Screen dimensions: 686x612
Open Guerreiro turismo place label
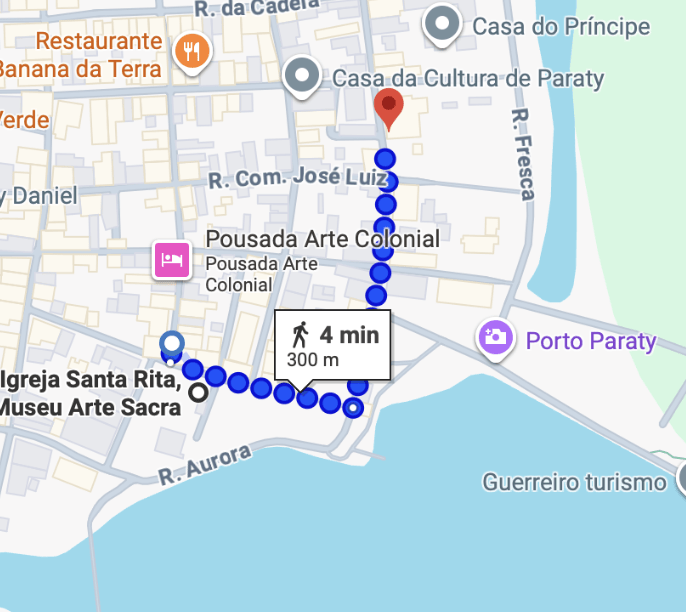574,482
